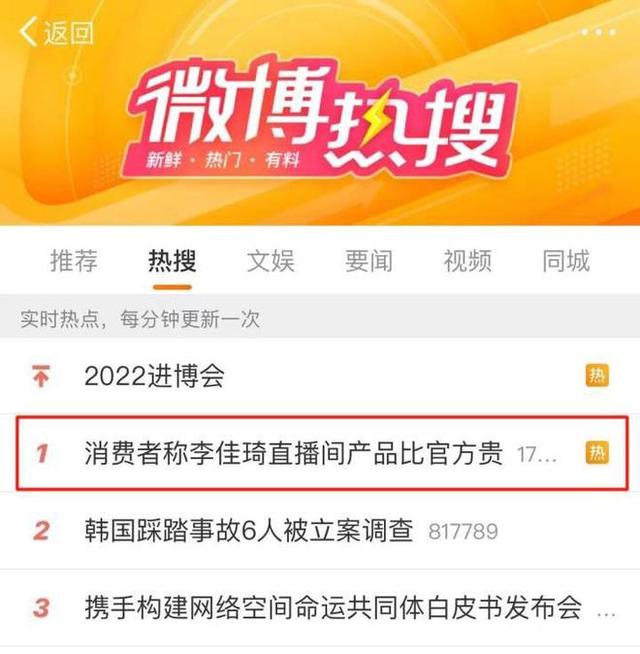Image resolution: width=640 pixels, height=654 pixels.
Task: Switch to the 同城 tab
Action: 566,262
